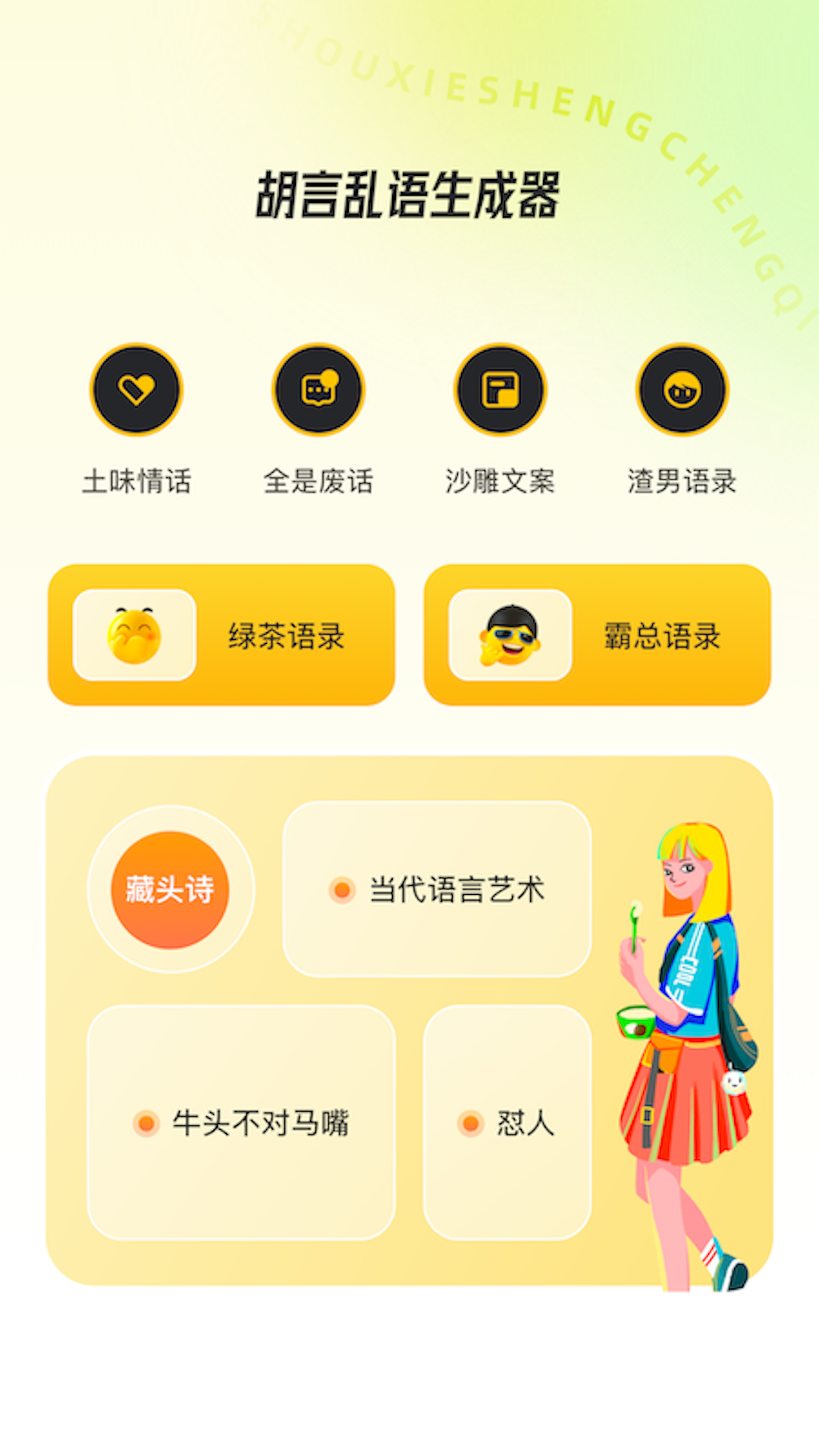
Task: Click the face icon above 渣男语录
Action: coord(681,389)
